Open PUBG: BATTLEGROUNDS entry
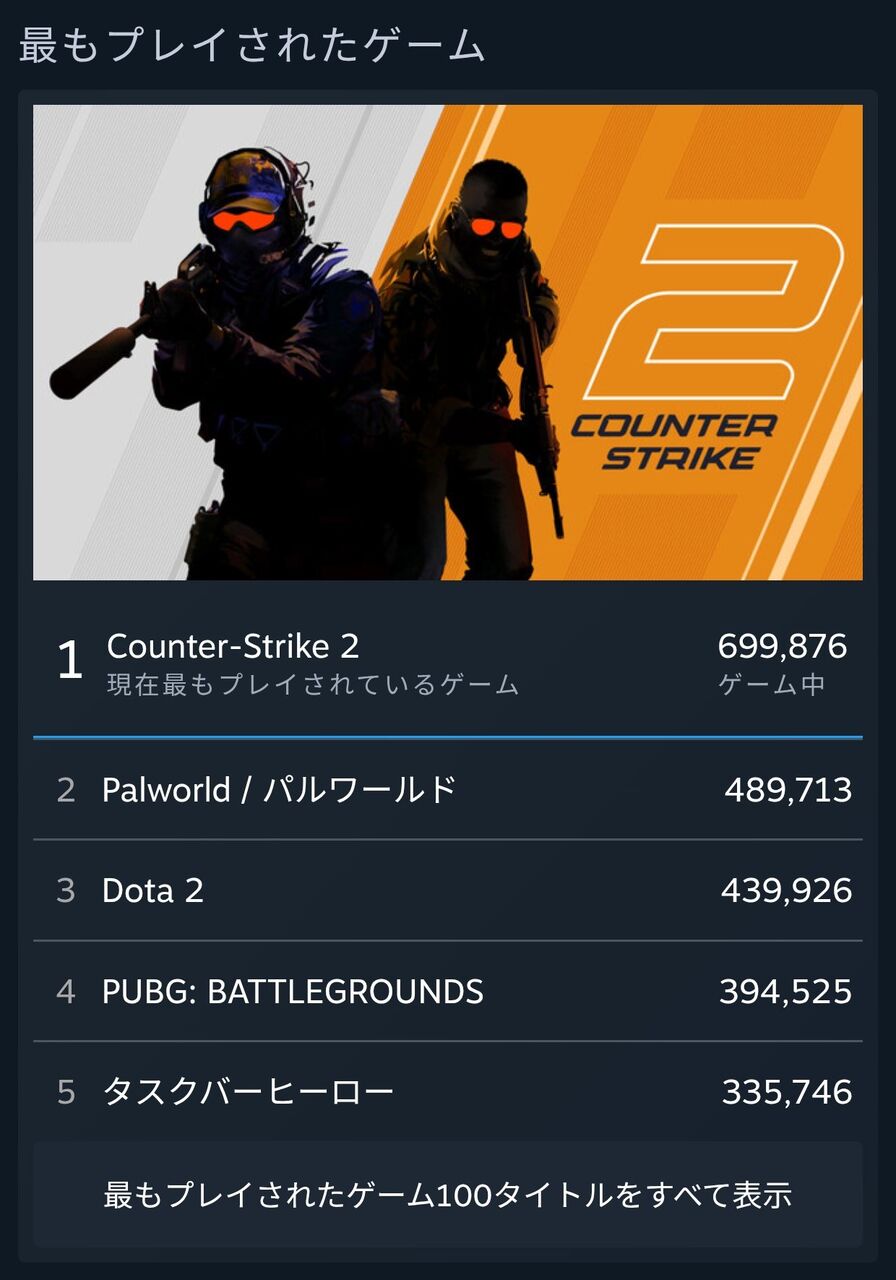This screenshot has height=1280, width=896. [x=448, y=991]
